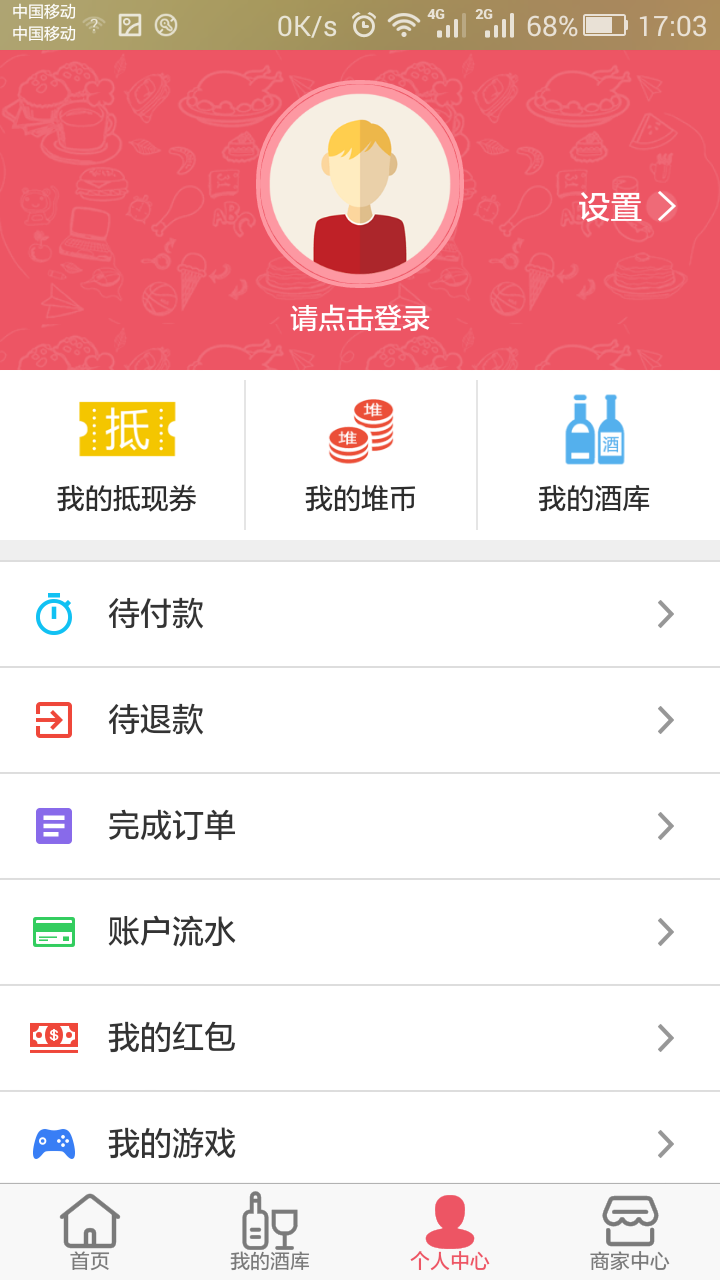Open 我的堆币 coins
720x1280 pixels.
pyautogui.click(x=360, y=456)
